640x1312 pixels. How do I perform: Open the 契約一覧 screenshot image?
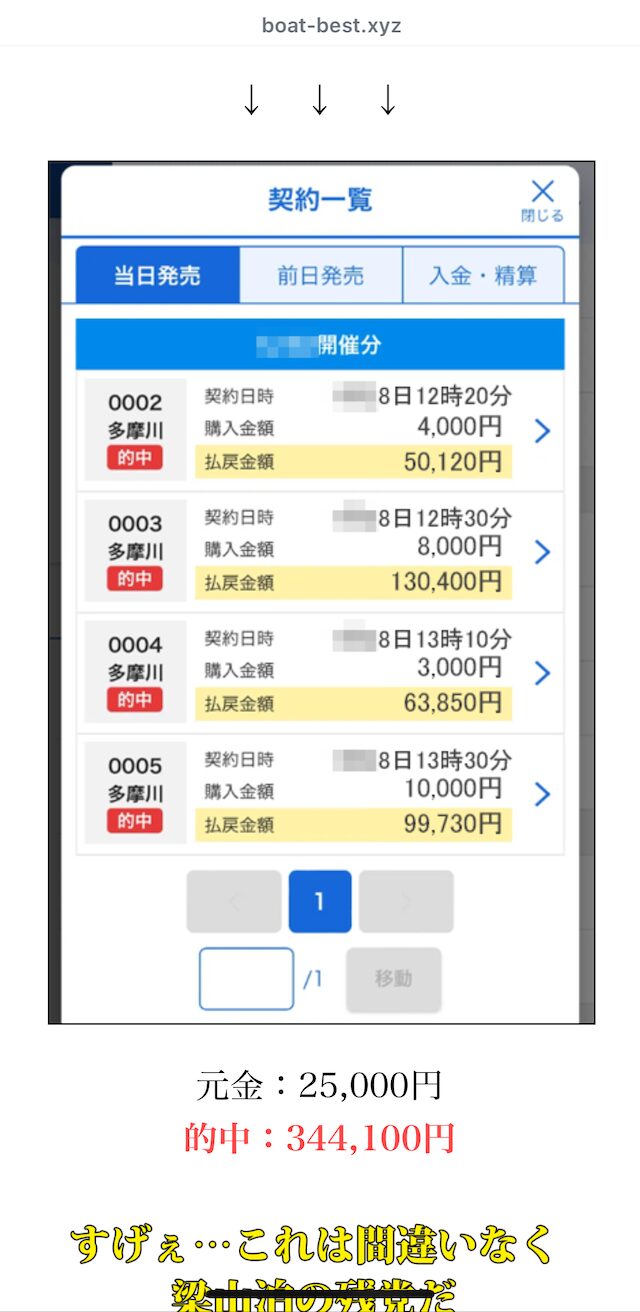321,592
